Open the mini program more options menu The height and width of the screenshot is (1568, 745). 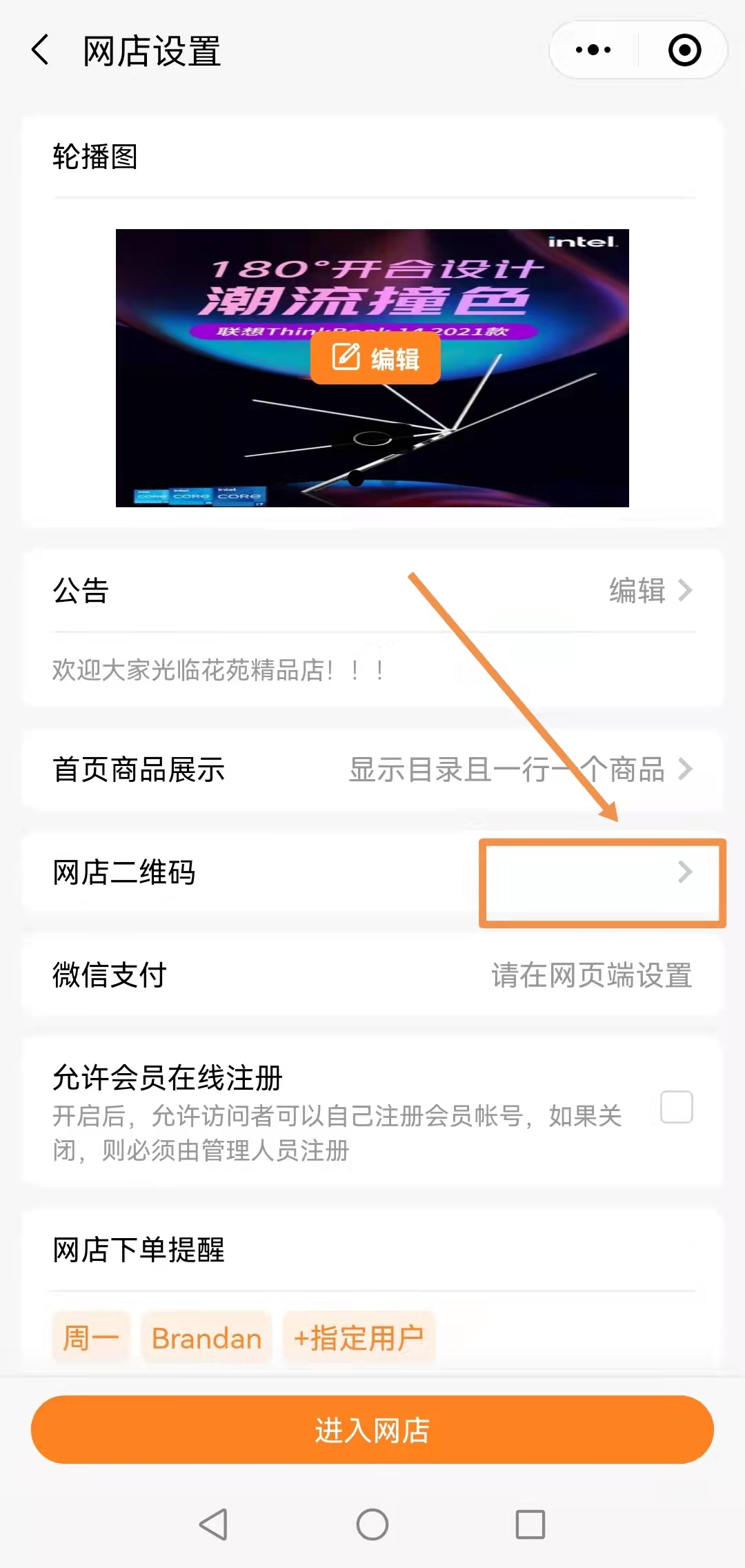[593, 50]
